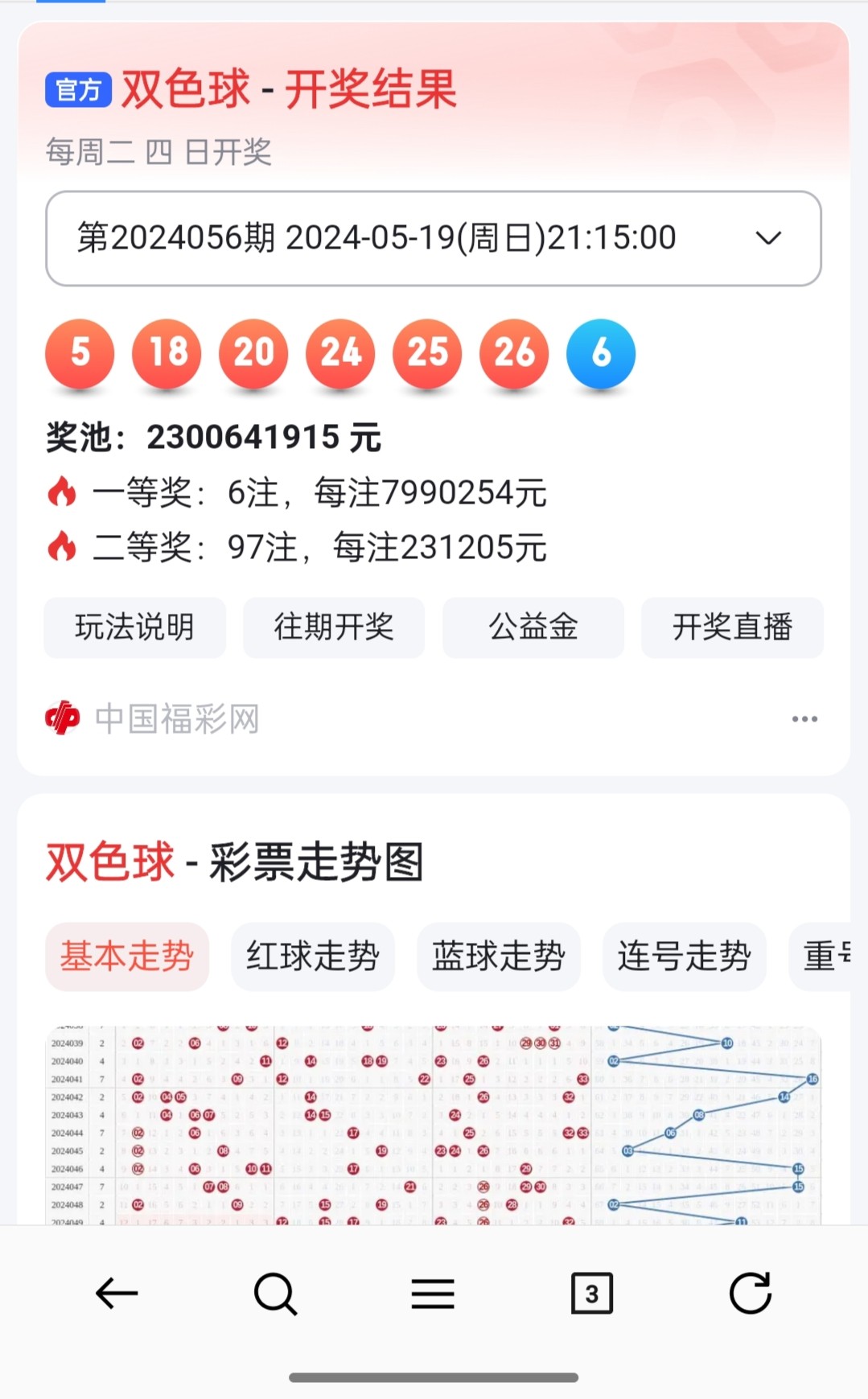
Task: Switch to 蓝球走势 tab
Action: [x=499, y=957]
